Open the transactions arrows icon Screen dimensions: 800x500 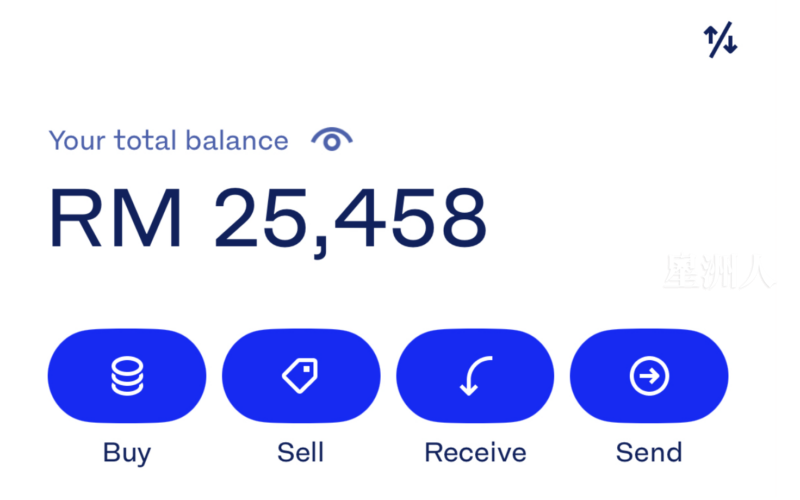click(720, 41)
